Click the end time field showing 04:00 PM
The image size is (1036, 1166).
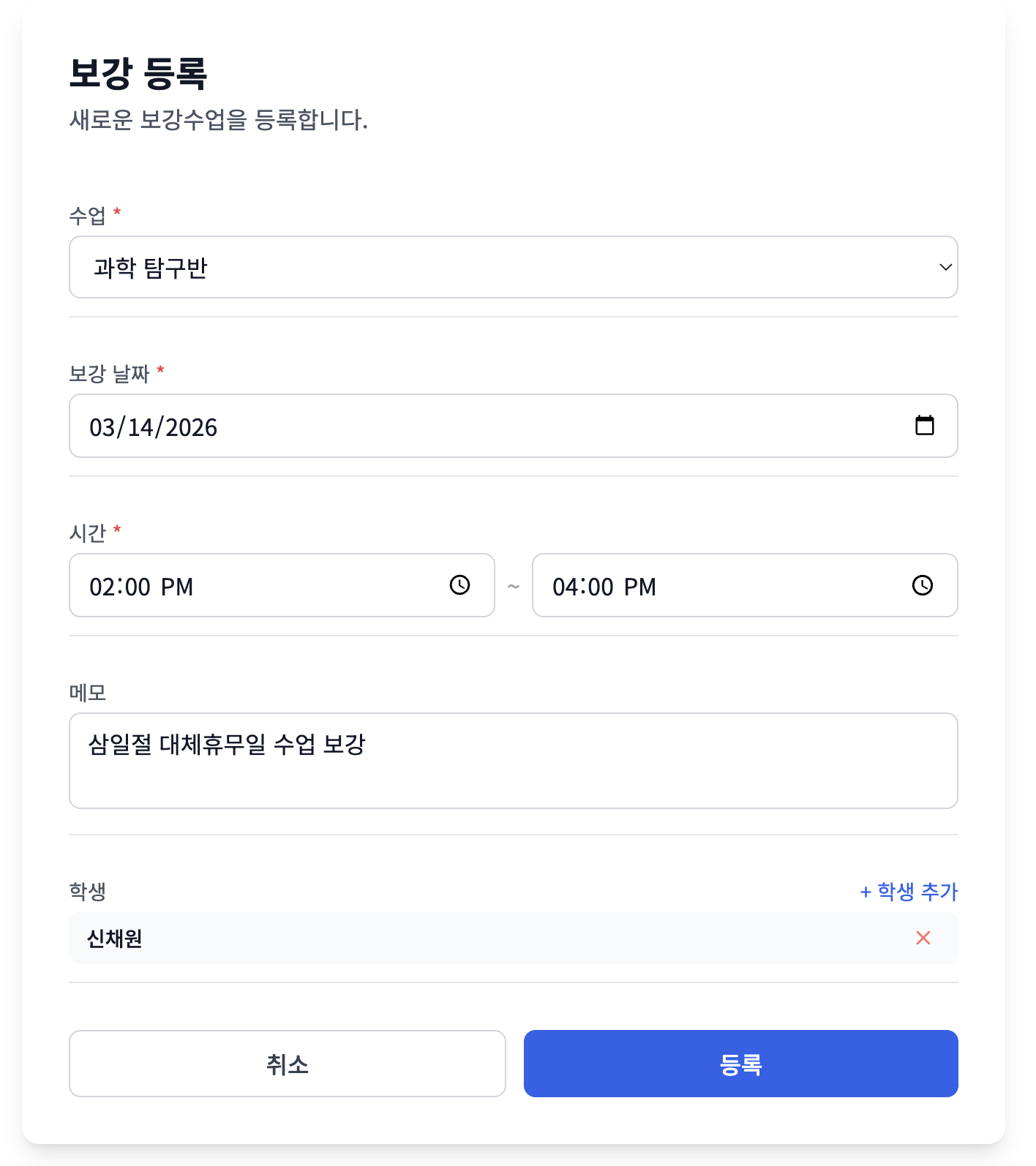click(x=717, y=585)
